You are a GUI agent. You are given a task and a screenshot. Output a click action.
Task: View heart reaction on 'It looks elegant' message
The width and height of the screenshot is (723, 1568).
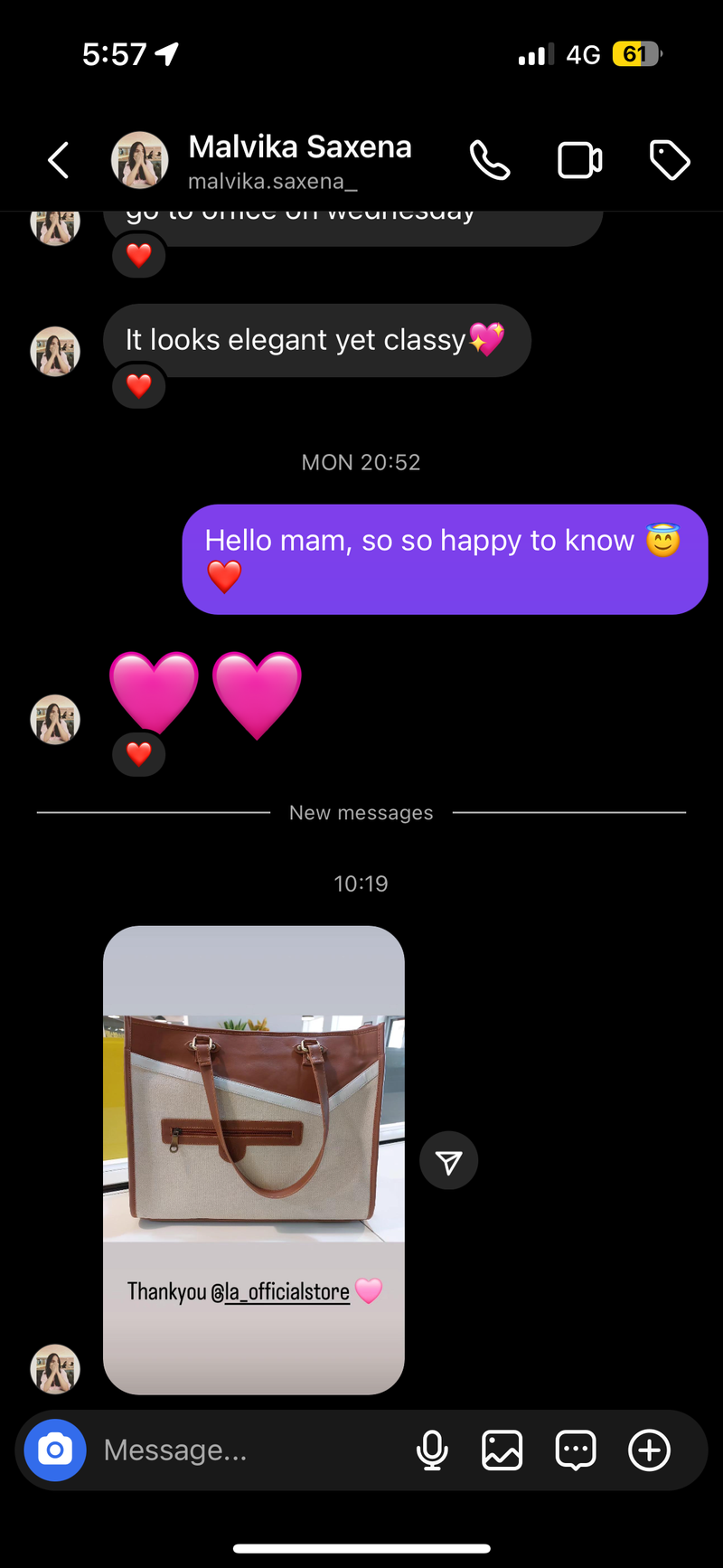138,386
